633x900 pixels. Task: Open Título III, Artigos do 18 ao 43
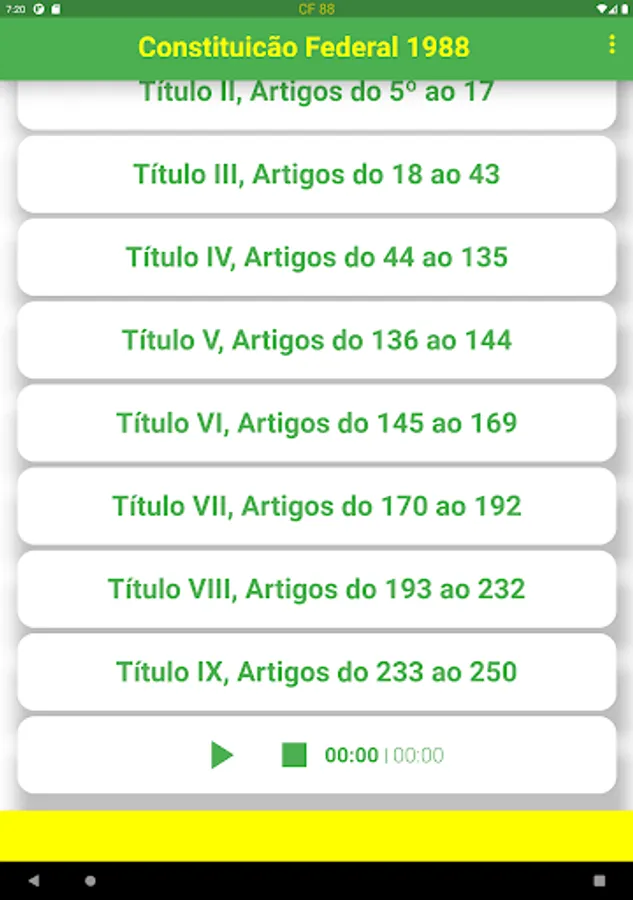click(x=316, y=174)
